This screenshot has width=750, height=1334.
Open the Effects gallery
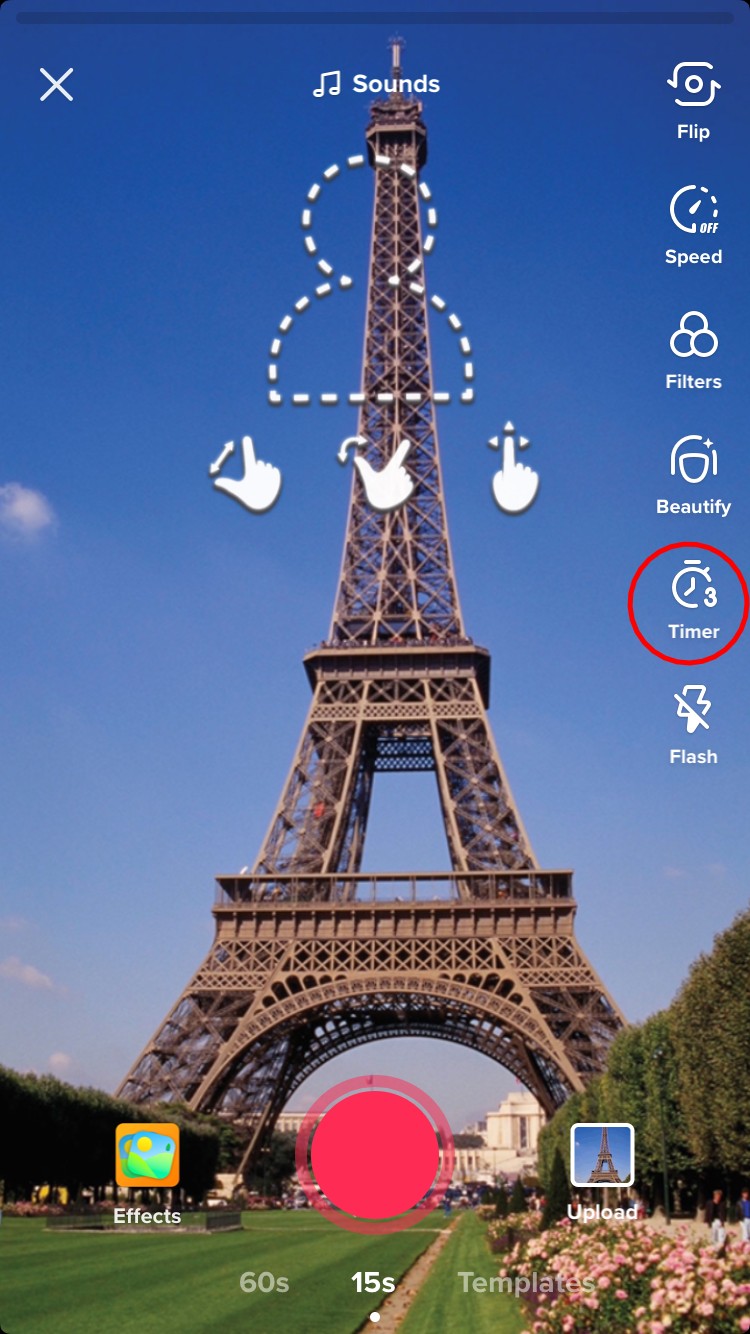147,1172
